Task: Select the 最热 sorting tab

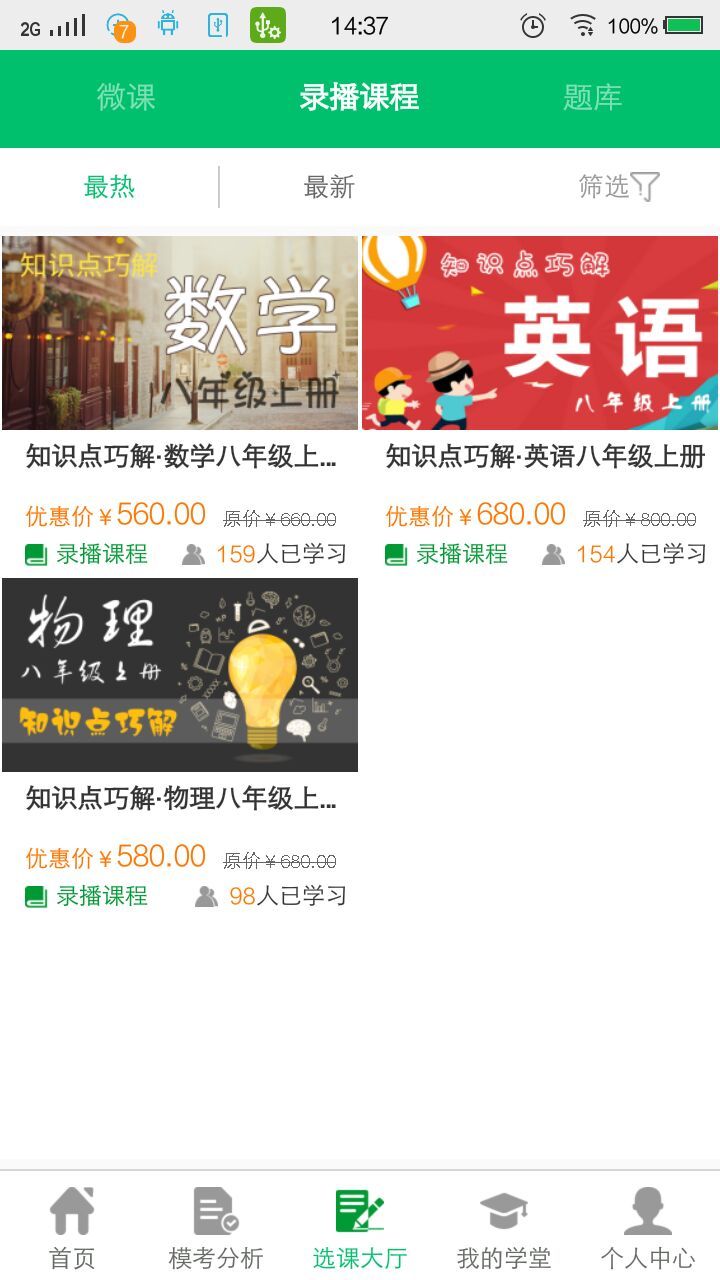Action: (x=110, y=186)
